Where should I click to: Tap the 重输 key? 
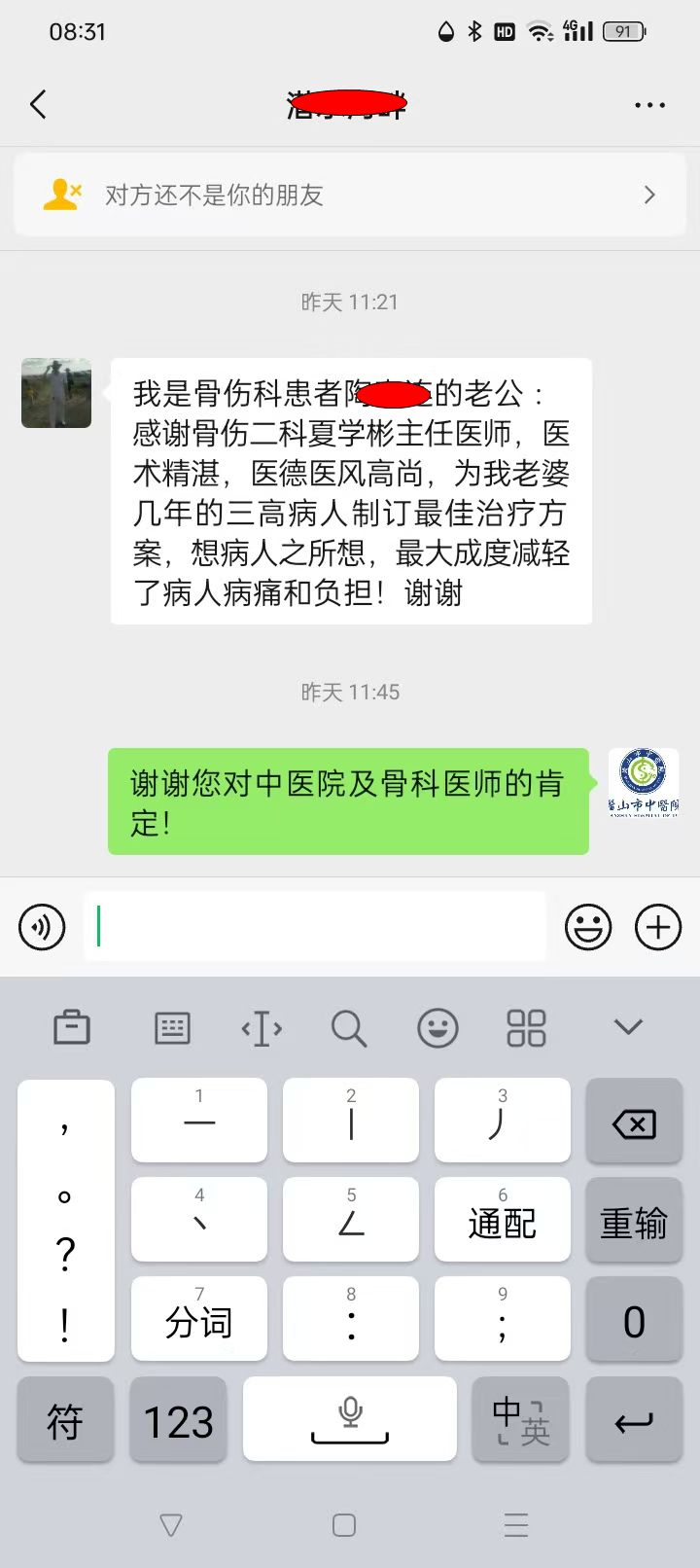(x=634, y=1222)
